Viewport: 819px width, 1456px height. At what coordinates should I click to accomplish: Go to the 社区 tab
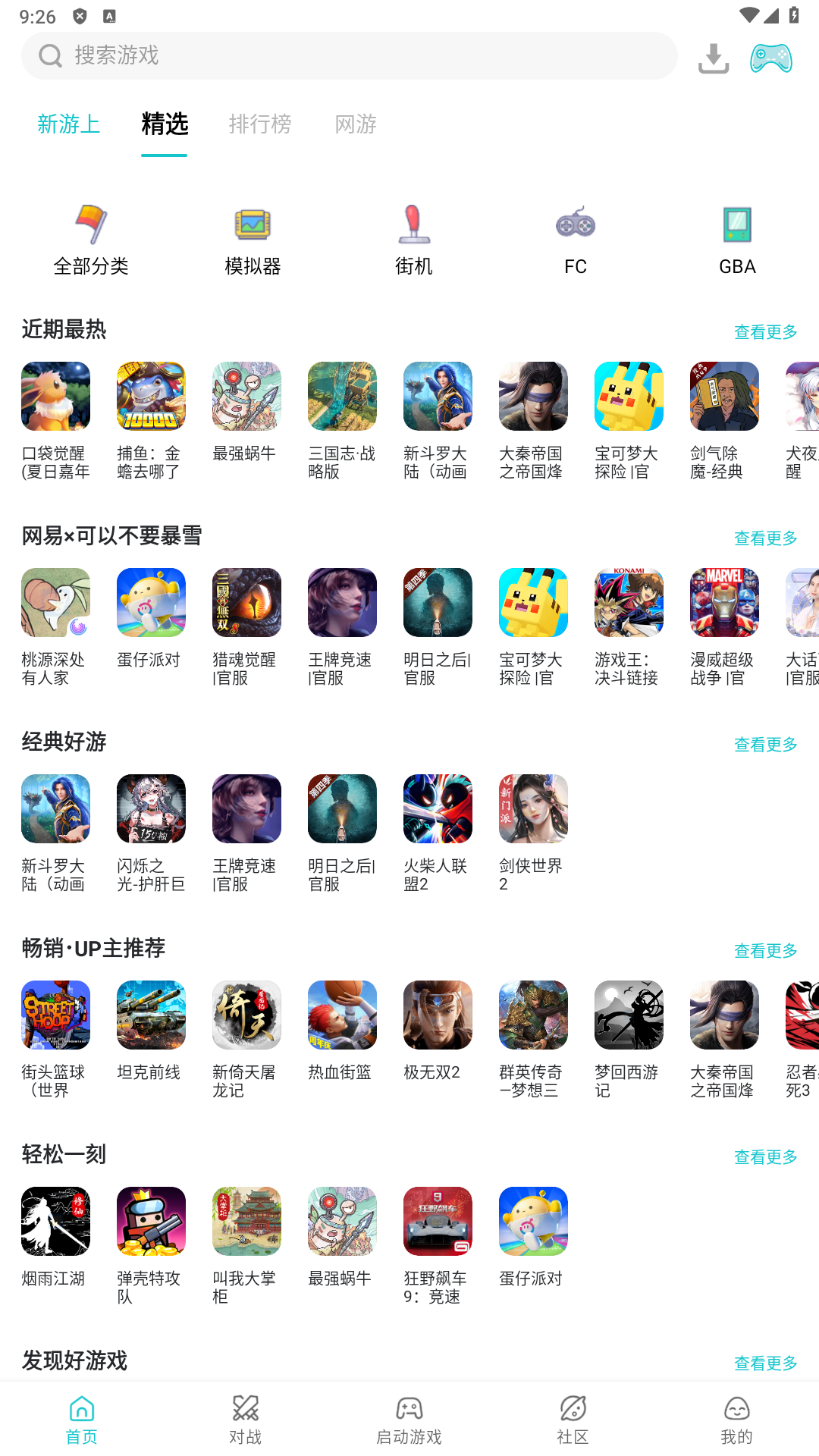coord(573,1420)
